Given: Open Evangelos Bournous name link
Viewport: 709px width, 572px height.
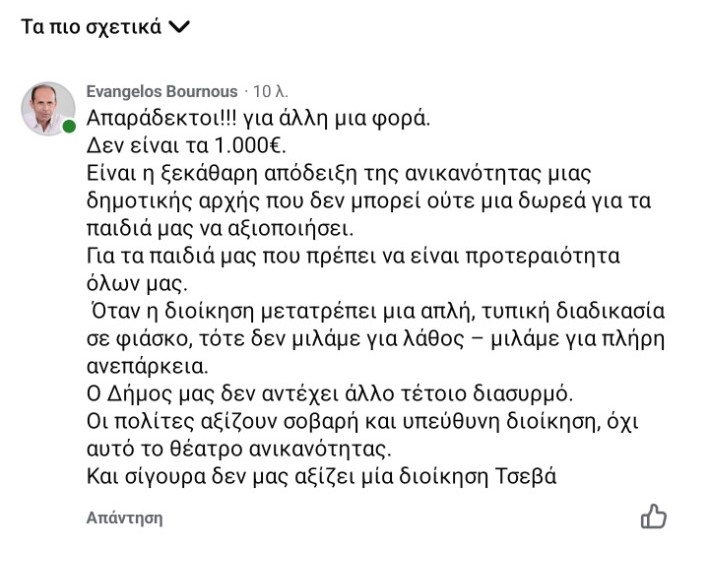Looking at the screenshot, I should pos(163,91).
